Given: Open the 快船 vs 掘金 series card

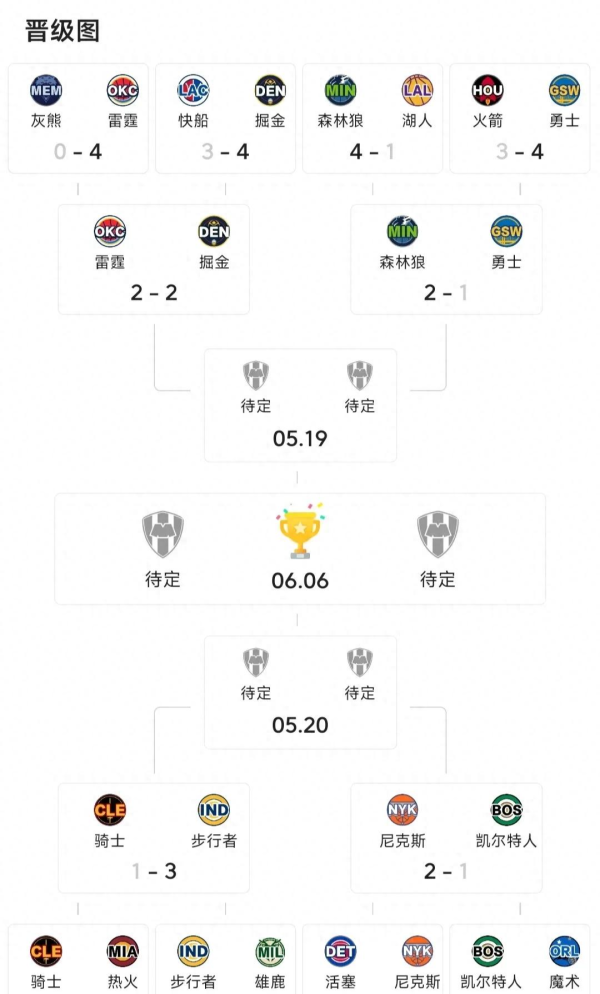Looking at the screenshot, I should 225,119.
